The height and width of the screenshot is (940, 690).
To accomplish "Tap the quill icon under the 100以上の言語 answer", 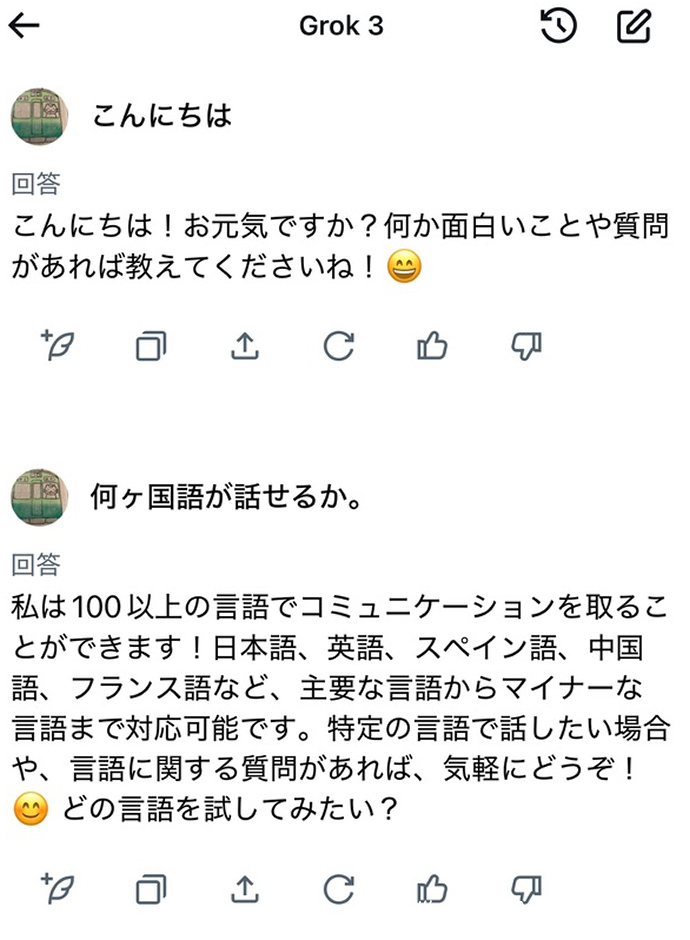I will click(58, 887).
